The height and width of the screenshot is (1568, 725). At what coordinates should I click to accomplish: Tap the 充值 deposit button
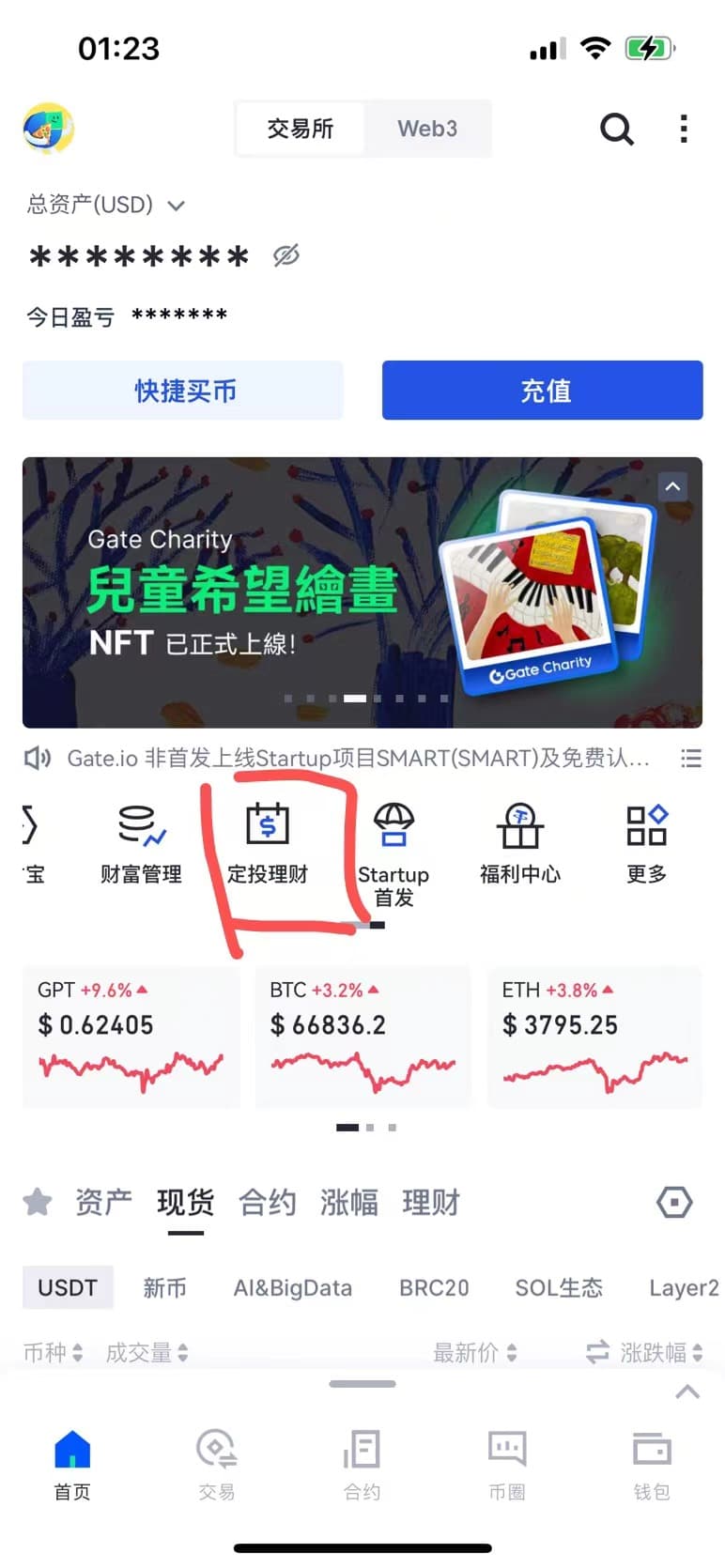pos(542,391)
